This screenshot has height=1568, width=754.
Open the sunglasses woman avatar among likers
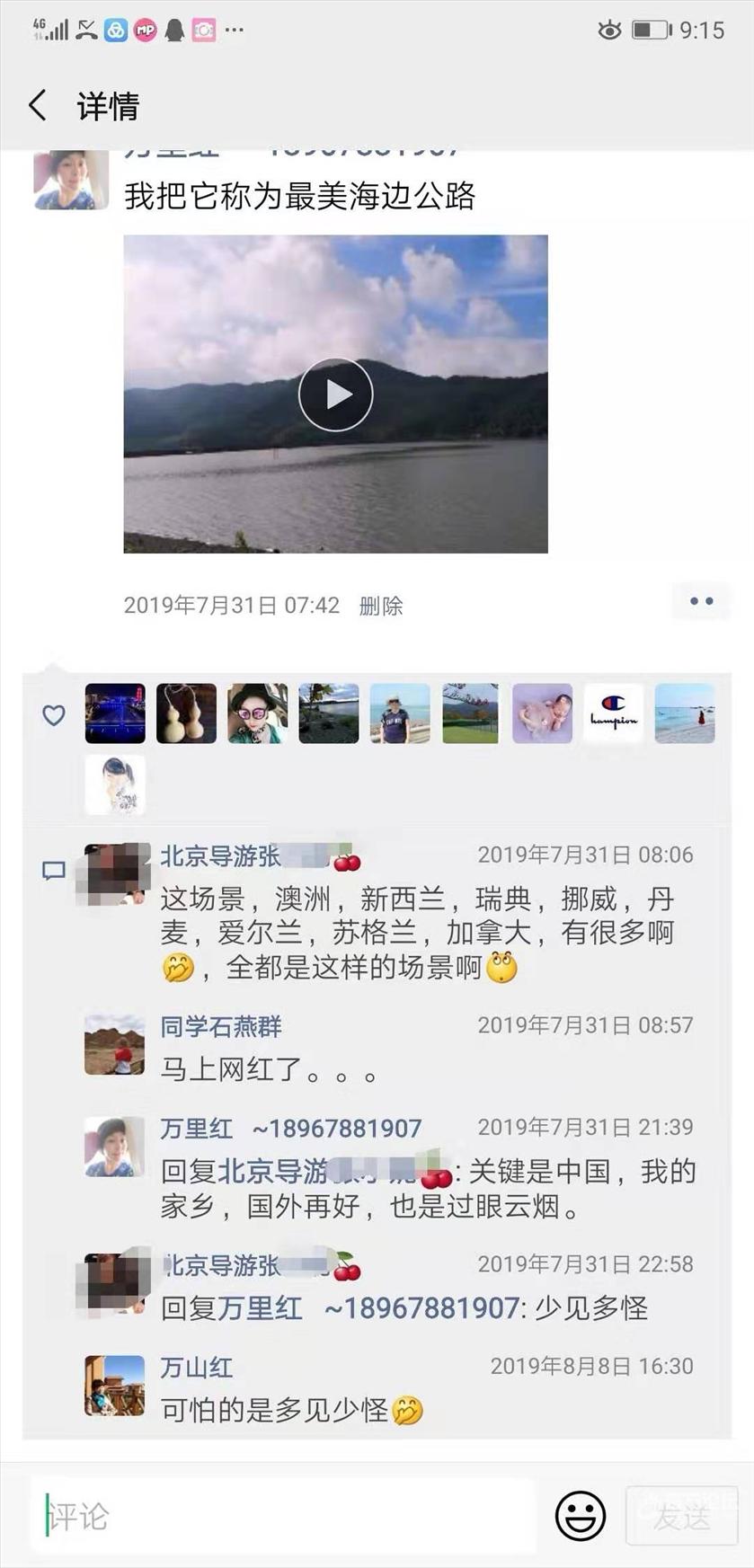(258, 713)
